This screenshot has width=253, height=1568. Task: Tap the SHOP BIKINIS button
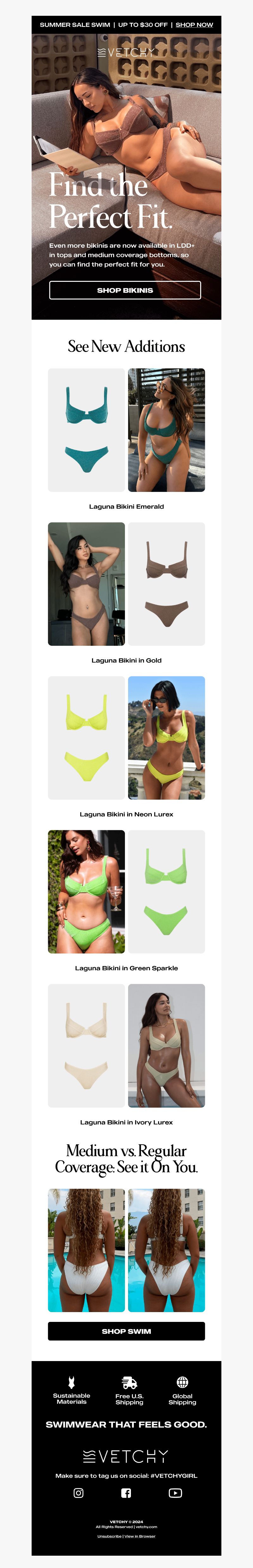click(125, 290)
